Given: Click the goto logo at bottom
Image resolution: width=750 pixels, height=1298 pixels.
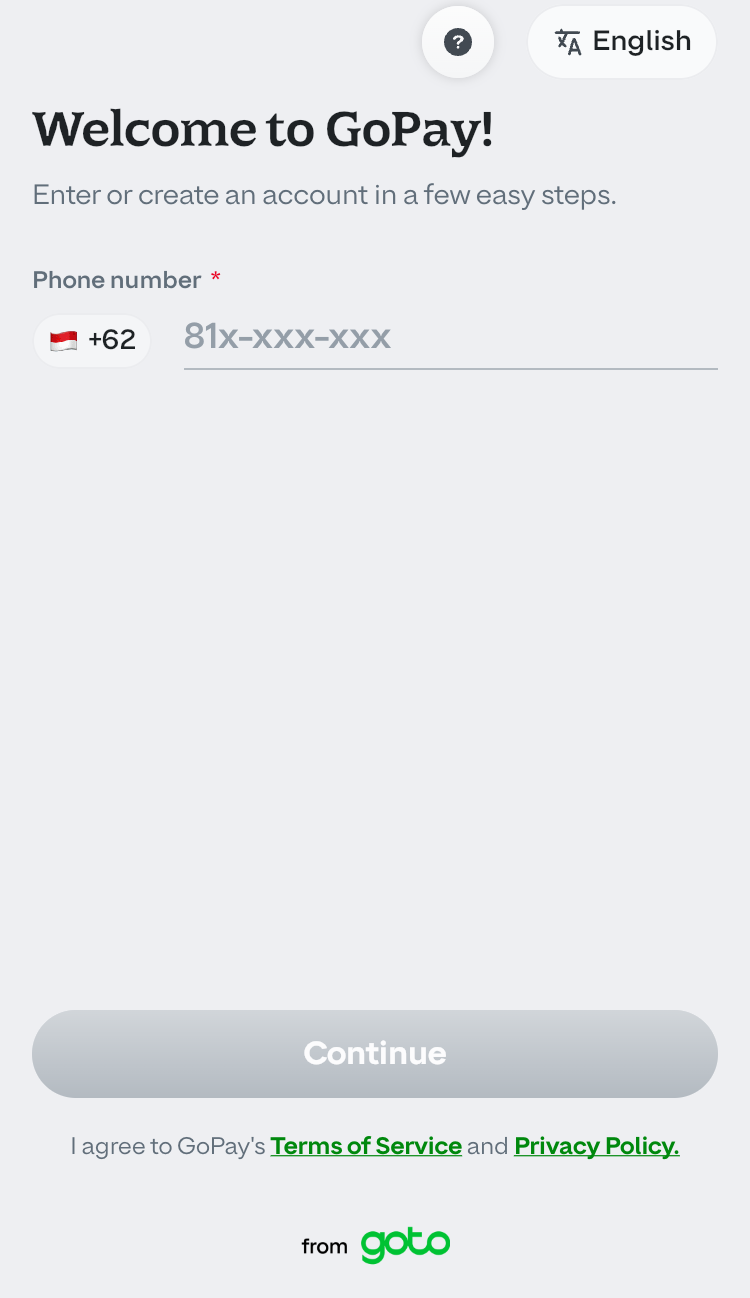Looking at the screenshot, I should click(405, 1245).
